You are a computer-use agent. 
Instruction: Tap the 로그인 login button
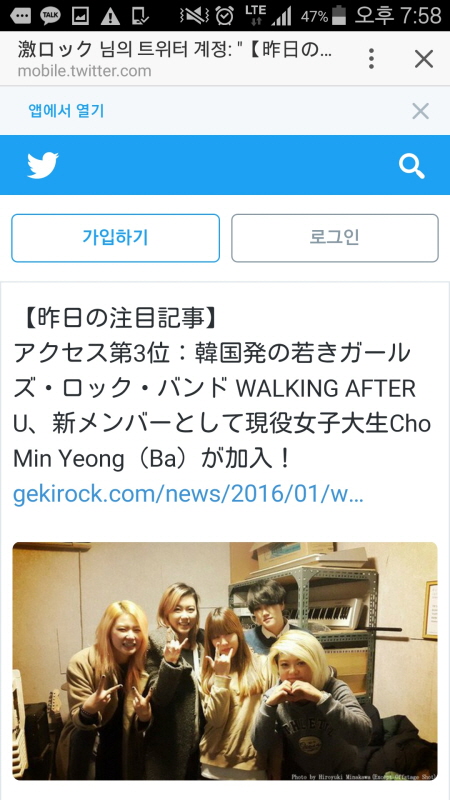pos(335,238)
